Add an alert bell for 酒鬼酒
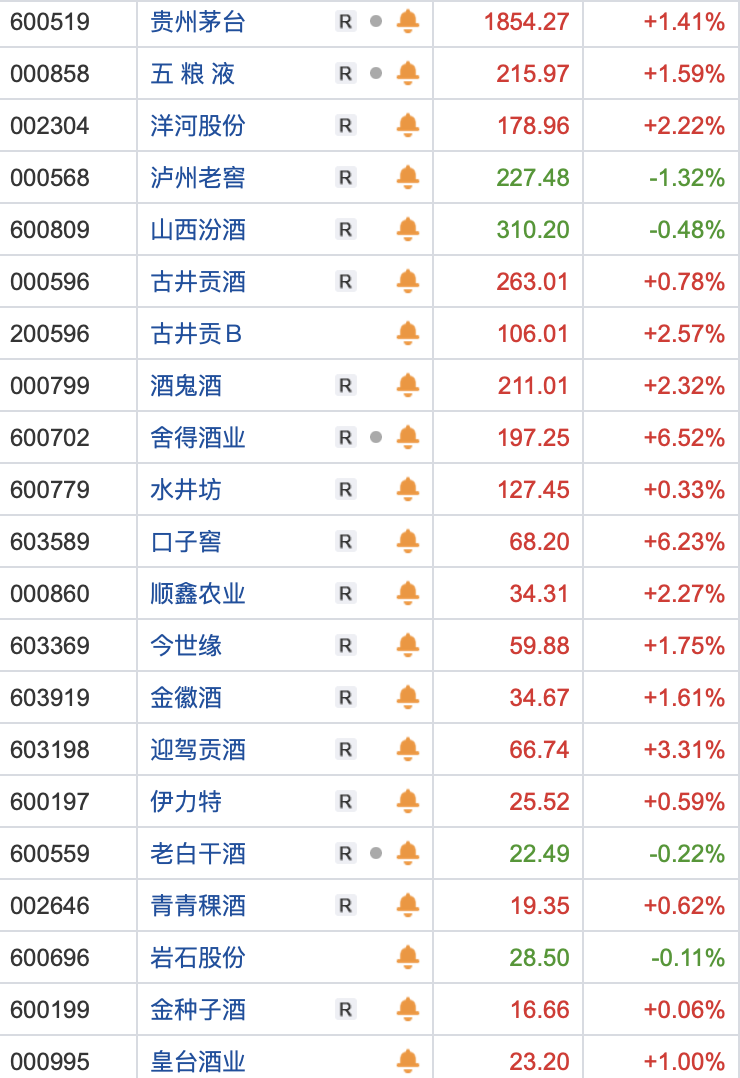740x1078 pixels. coord(407,386)
